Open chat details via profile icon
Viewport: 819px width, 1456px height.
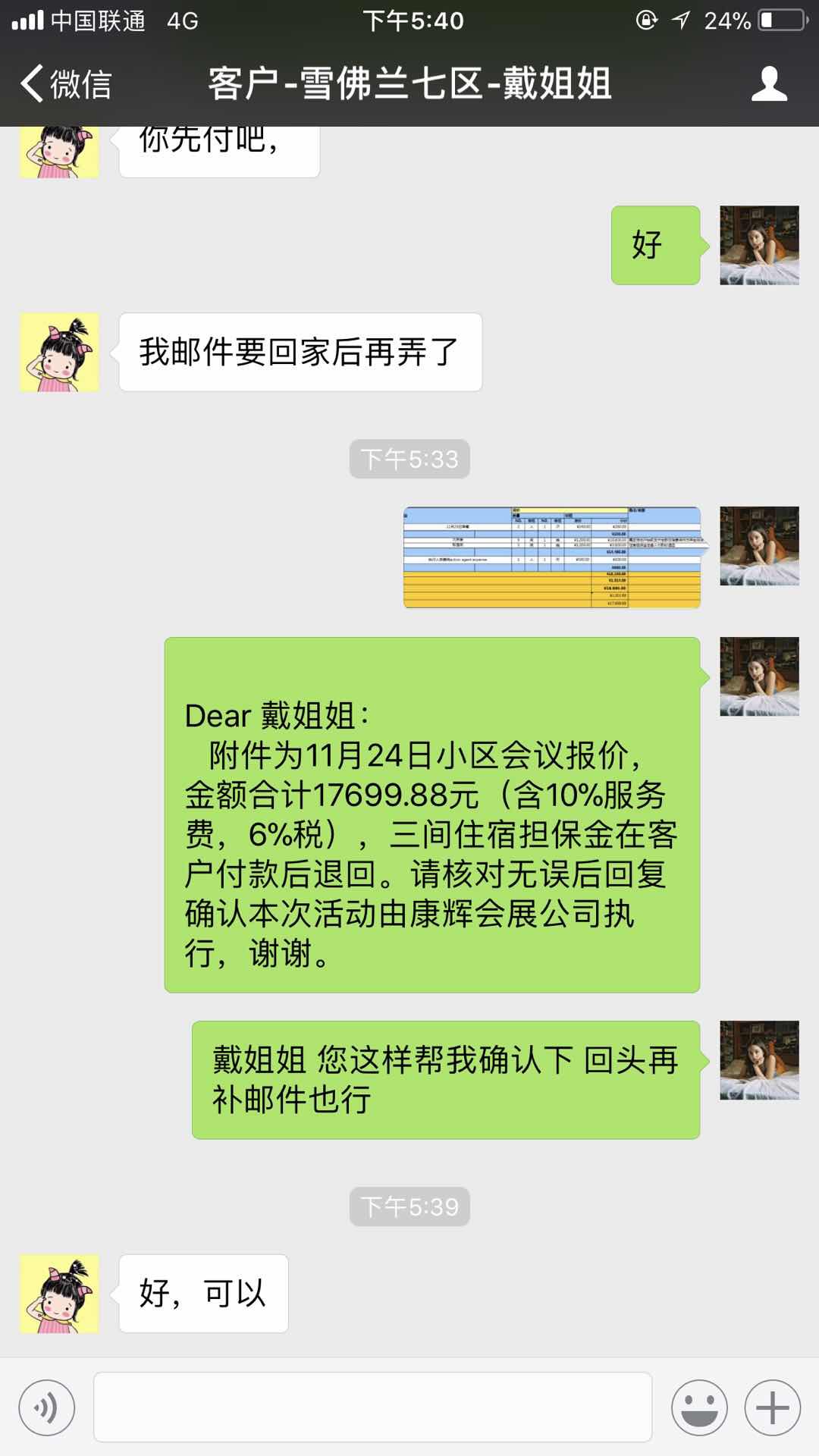[x=769, y=83]
